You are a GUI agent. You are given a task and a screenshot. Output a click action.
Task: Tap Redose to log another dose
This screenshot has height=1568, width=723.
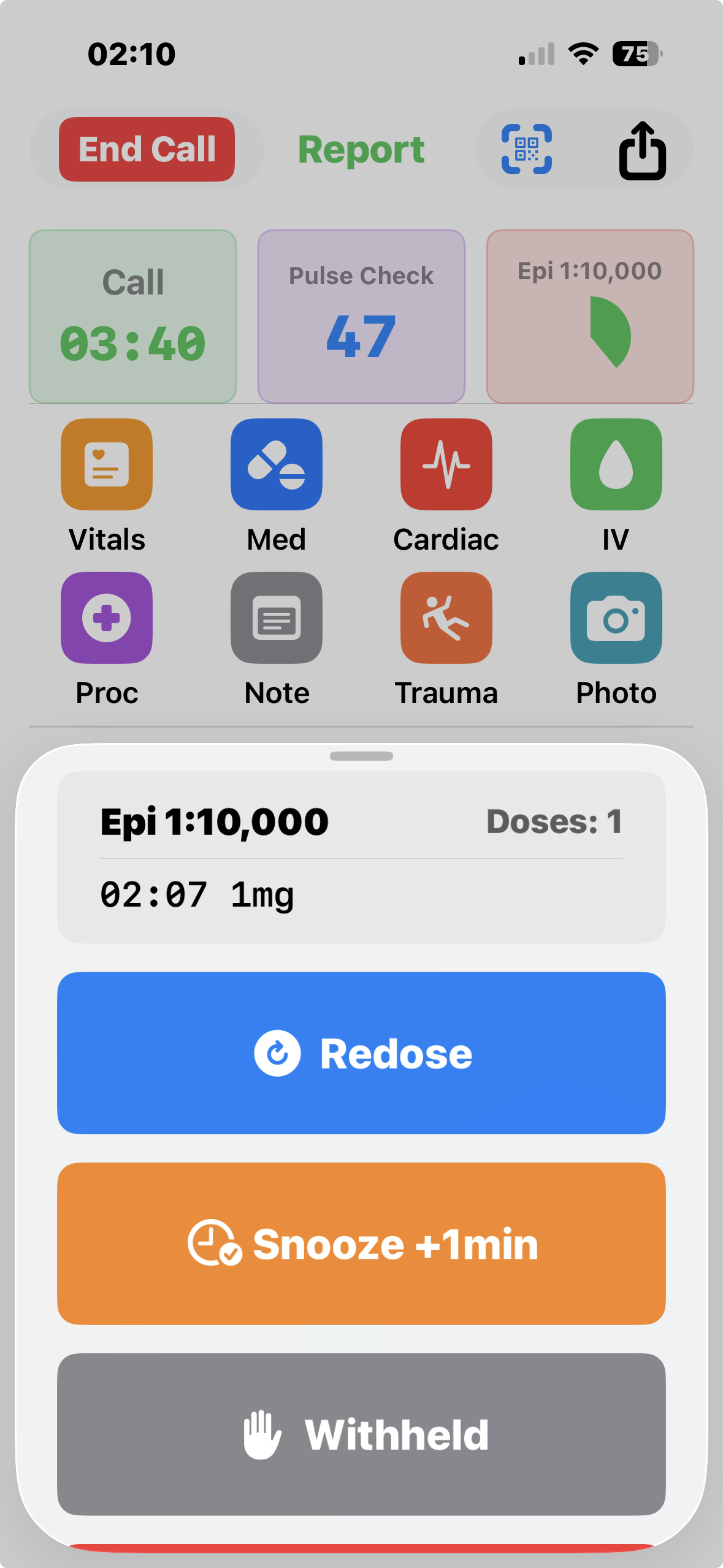(361, 1053)
